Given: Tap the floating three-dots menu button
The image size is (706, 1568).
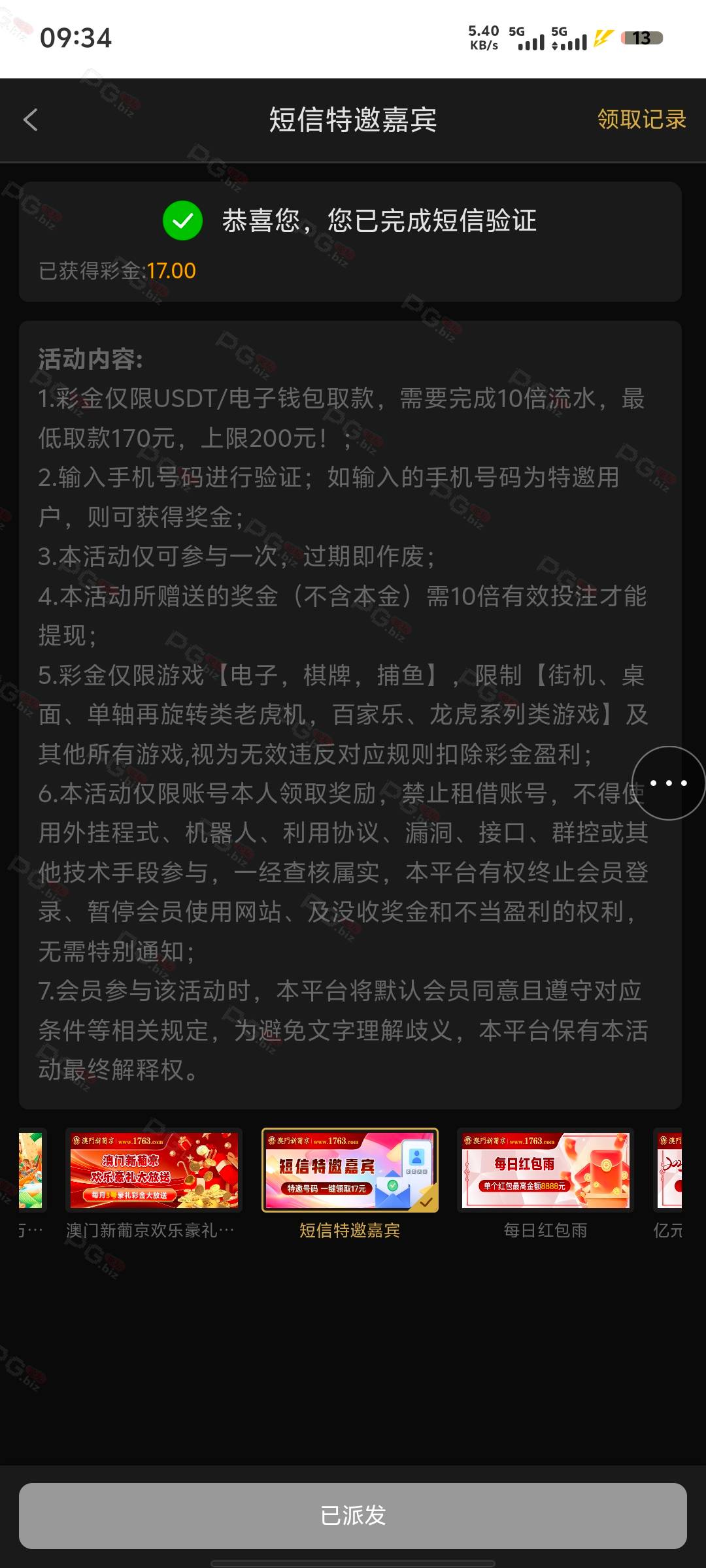Looking at the screenshot, I should 668,783.
